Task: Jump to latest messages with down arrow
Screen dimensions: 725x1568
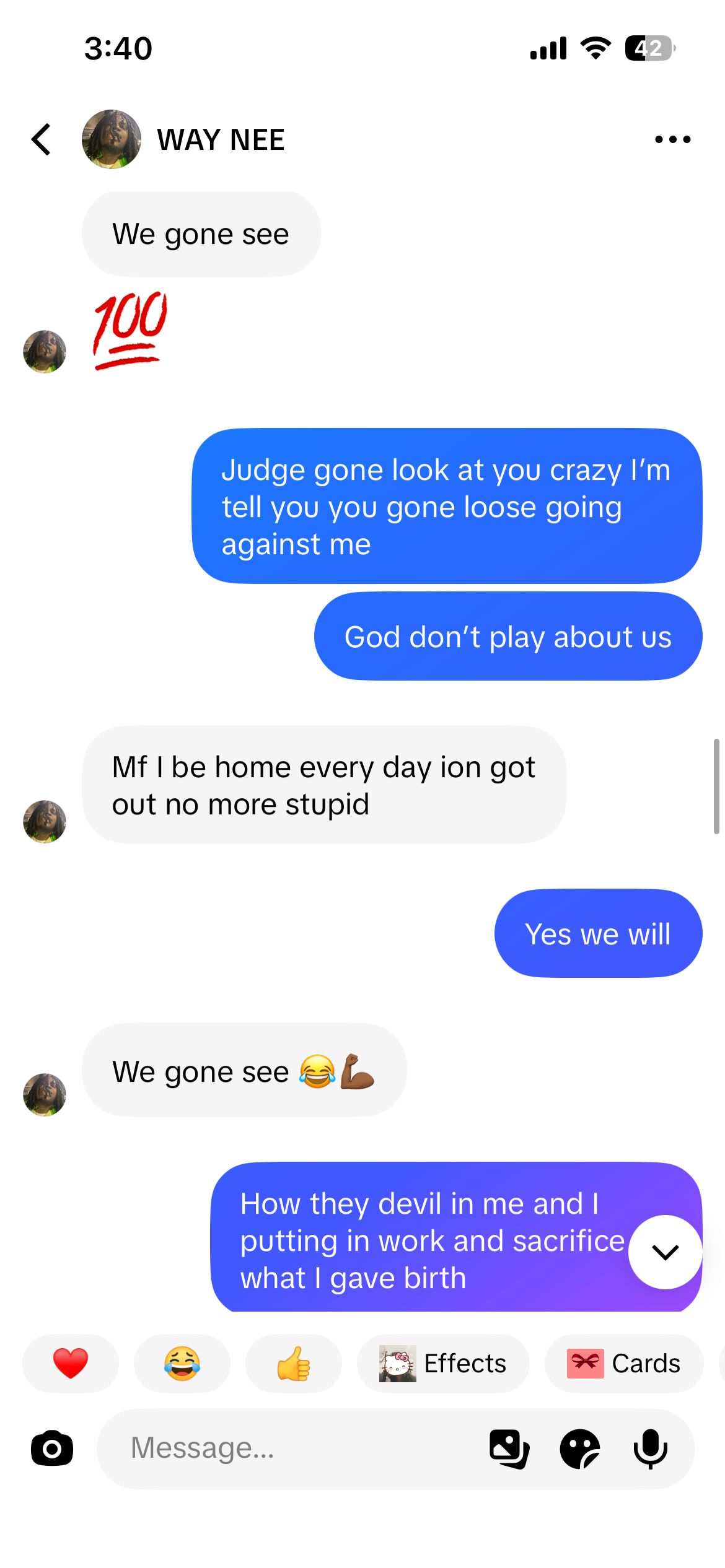Action: 666,1252
